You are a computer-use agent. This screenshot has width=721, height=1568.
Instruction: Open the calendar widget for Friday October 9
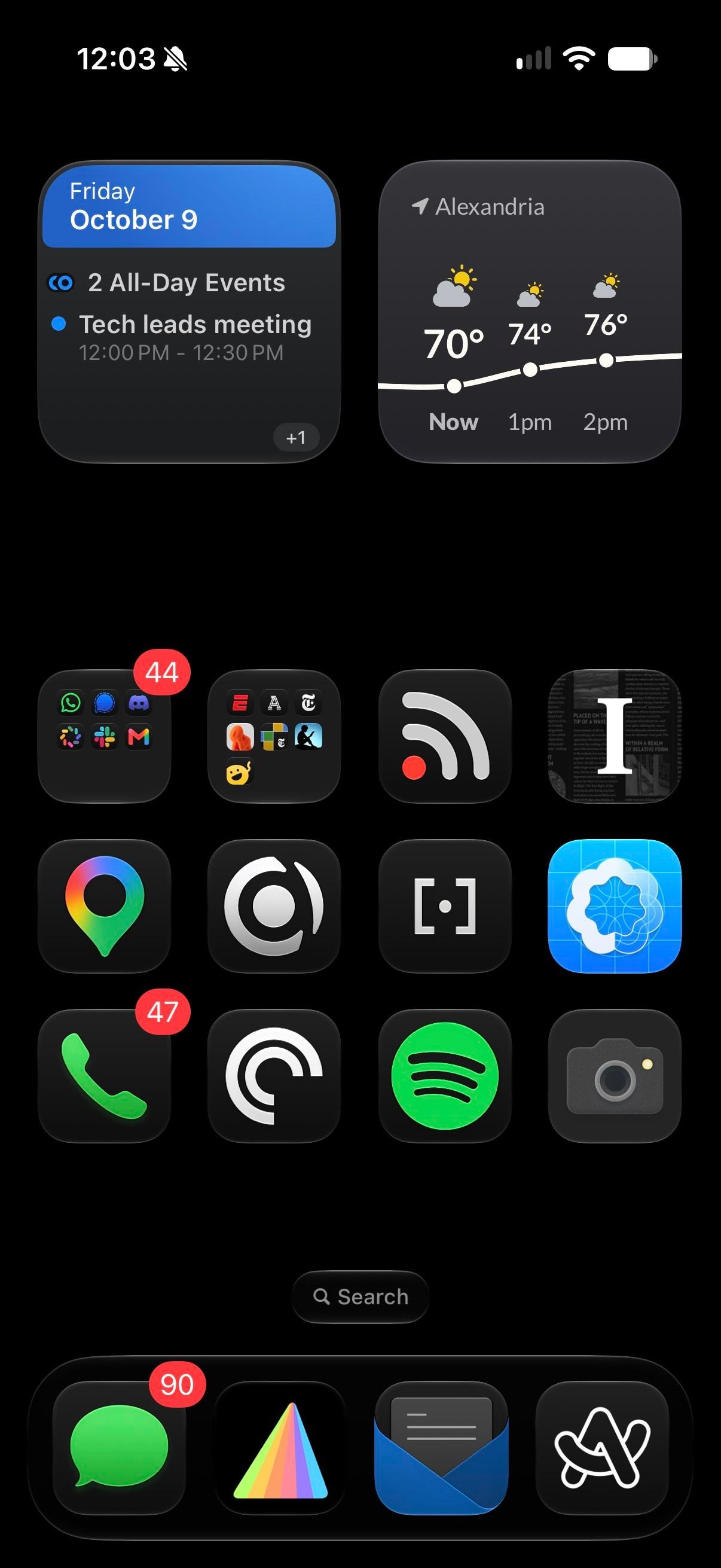point(190,312)
